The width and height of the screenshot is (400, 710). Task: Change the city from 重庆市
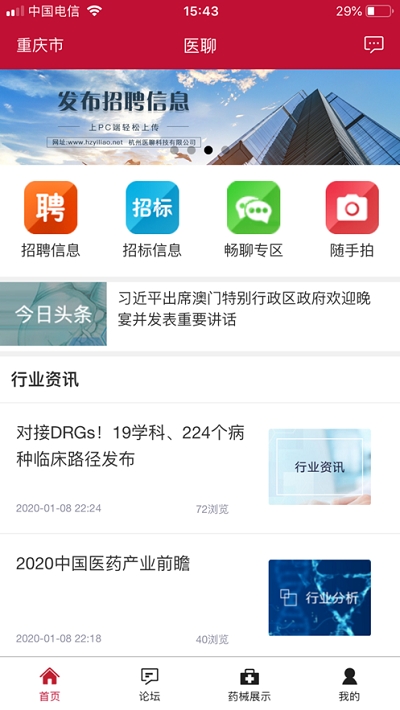pos(40,45)
